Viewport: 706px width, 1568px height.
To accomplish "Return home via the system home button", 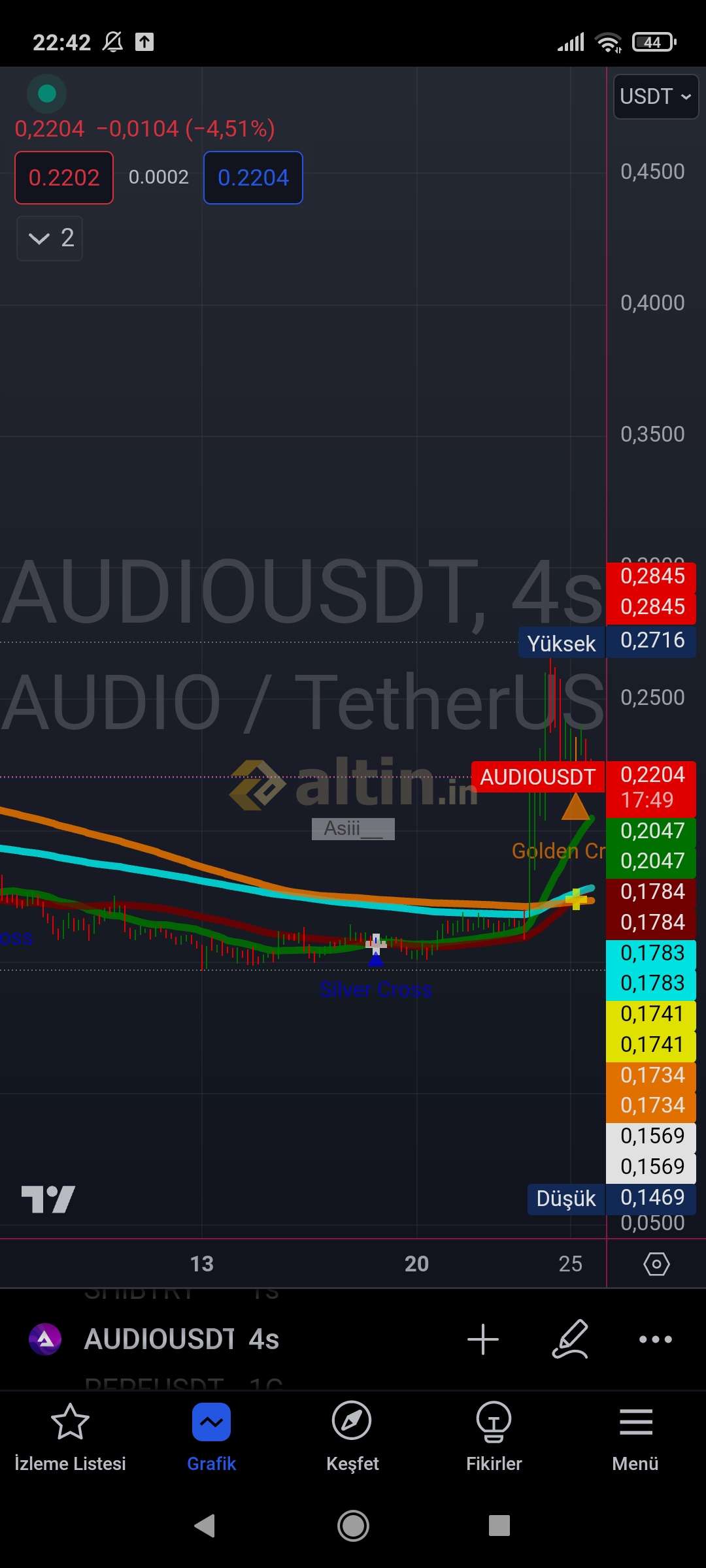I will pyautogui.click(x=353, y=1526).
